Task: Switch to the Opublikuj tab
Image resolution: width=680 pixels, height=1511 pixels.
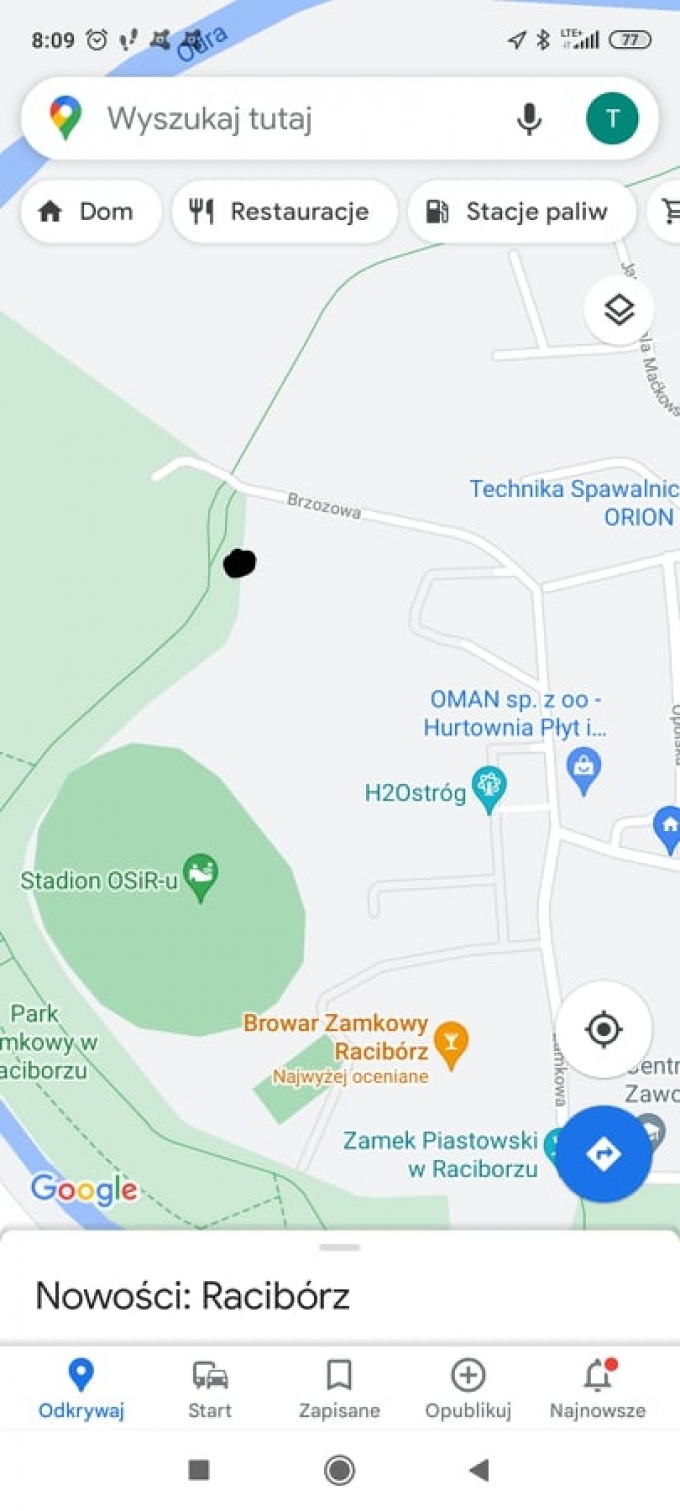Action: tap(468, 1388)
